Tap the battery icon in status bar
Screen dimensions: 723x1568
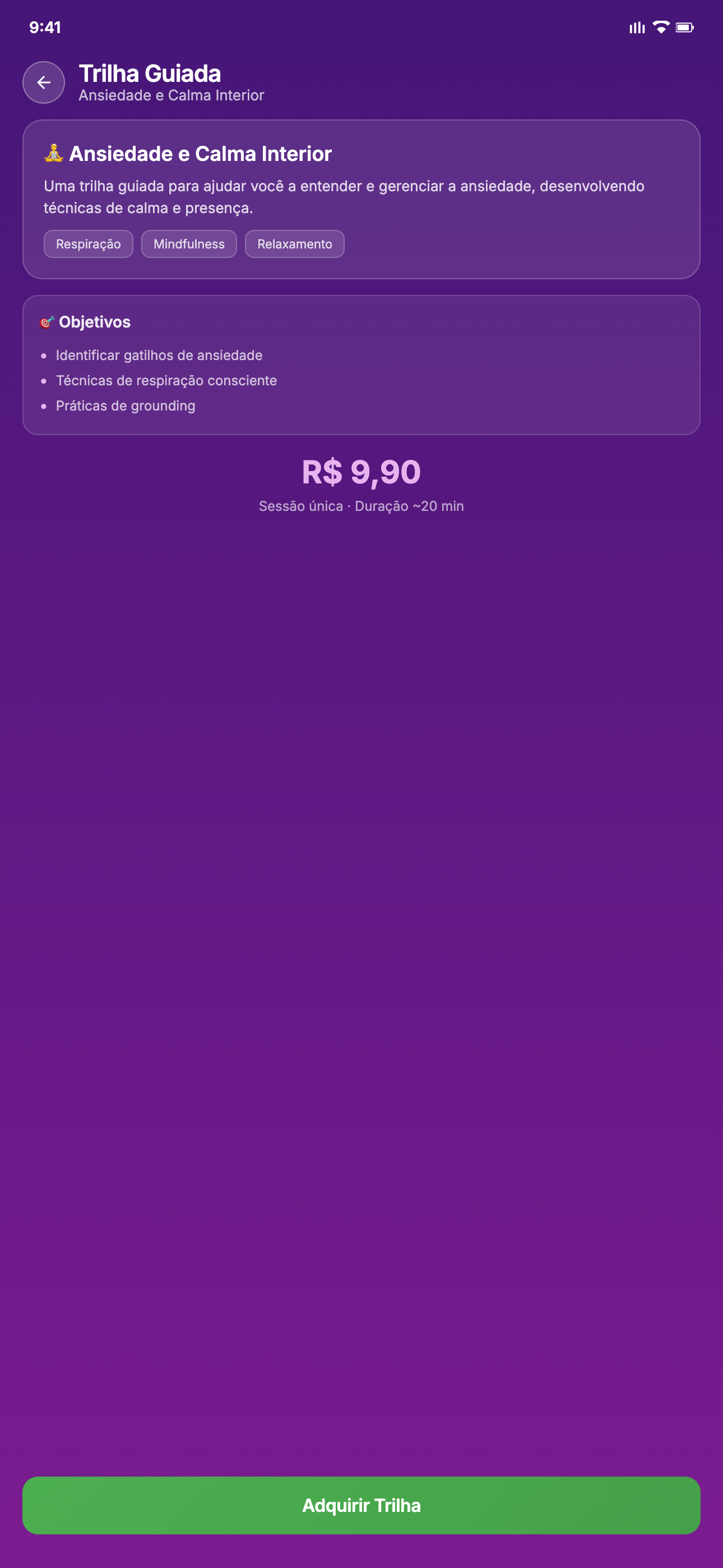(x=685, y=27)
